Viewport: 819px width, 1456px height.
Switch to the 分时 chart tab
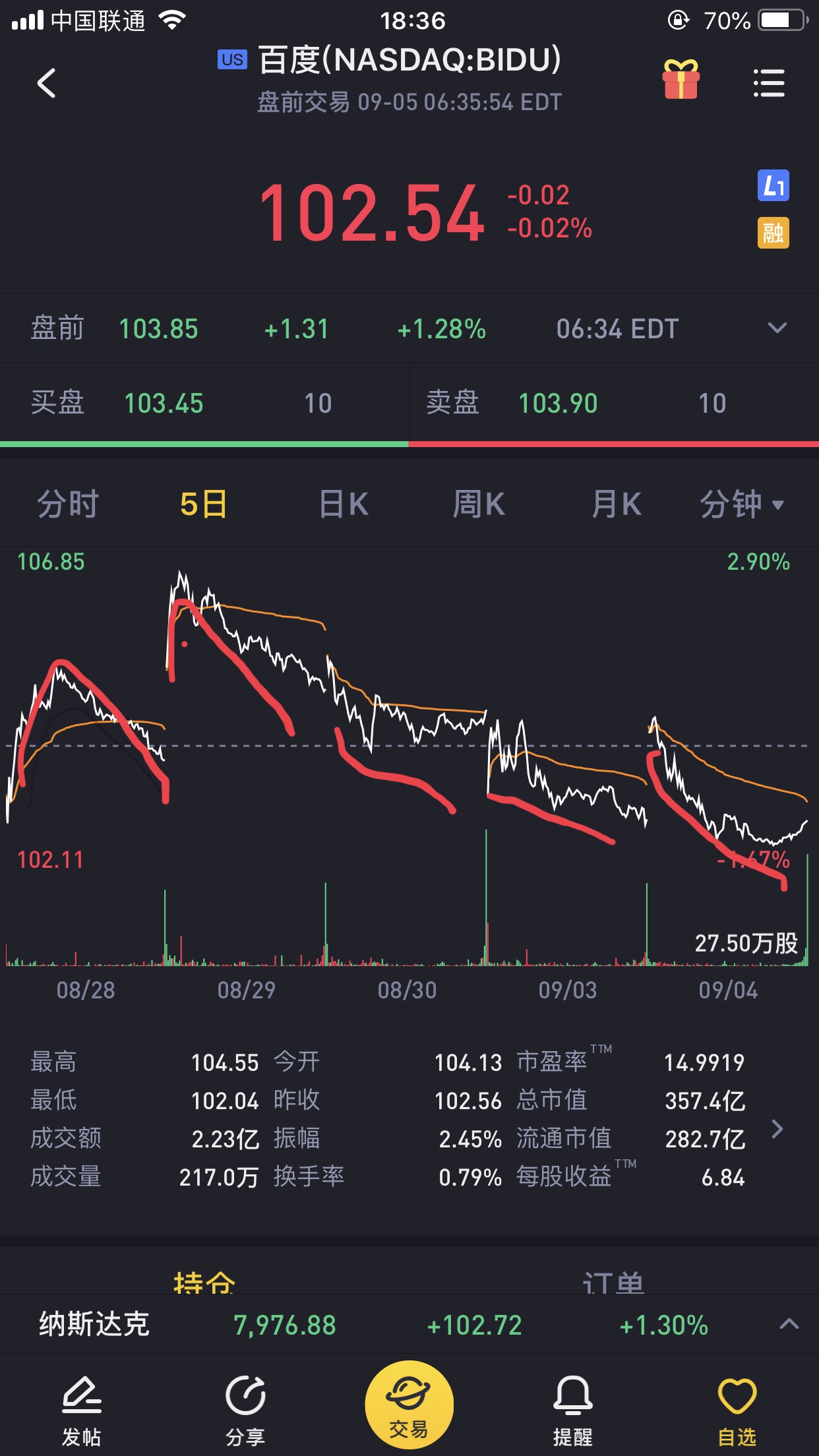[x=67, y=504]
